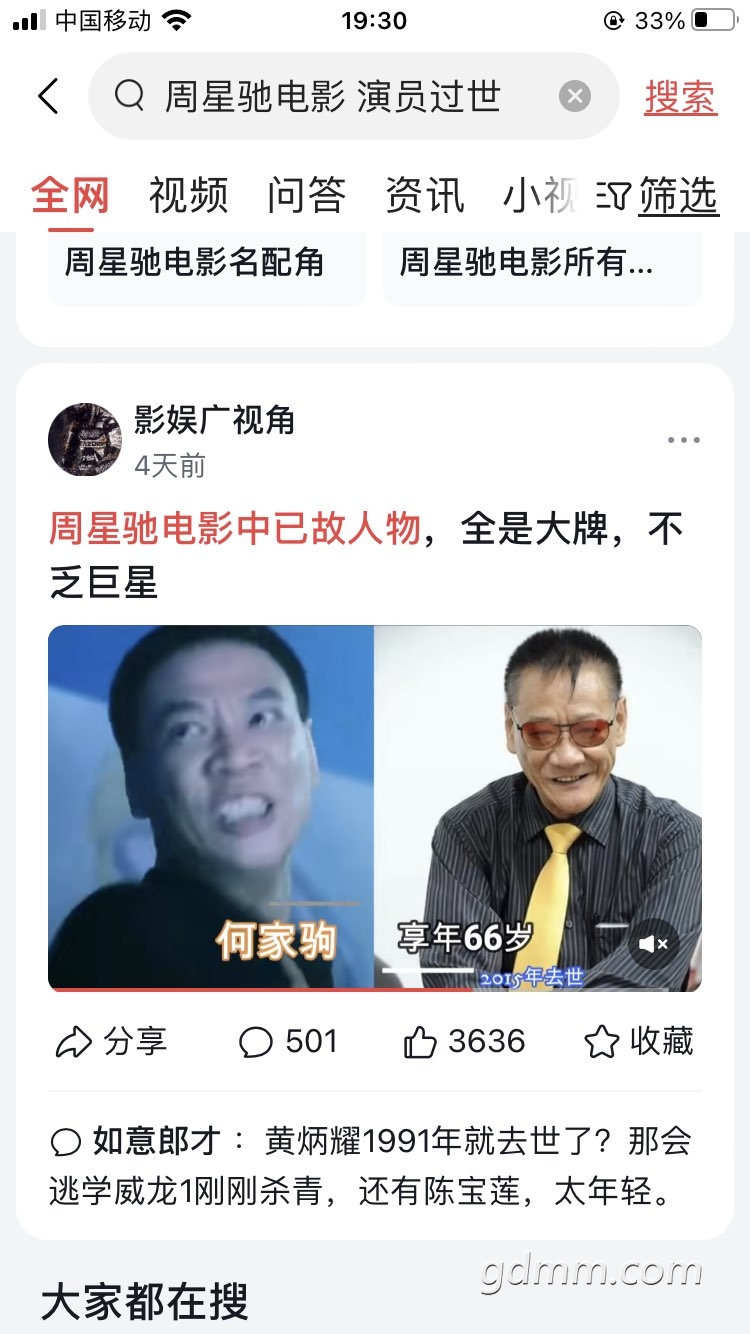The image size is (750, 1334).
Task: Unmute the video sound
Action: [654, 943]
